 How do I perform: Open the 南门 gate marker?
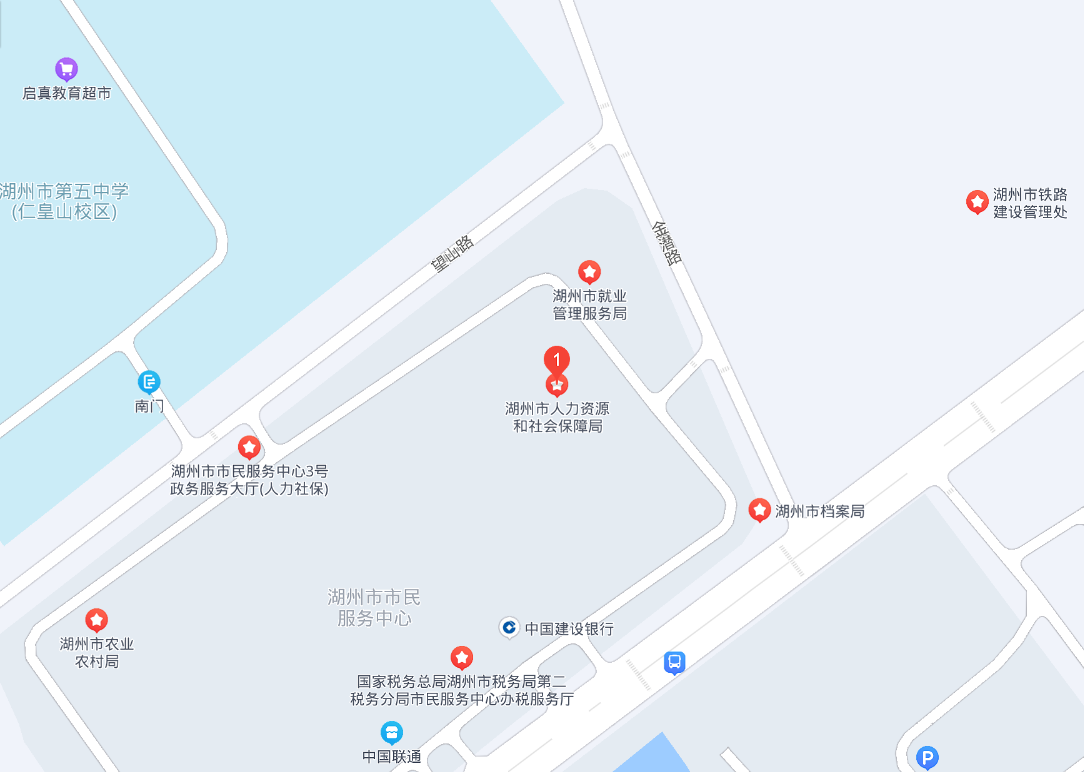click(x=149, y=381)
